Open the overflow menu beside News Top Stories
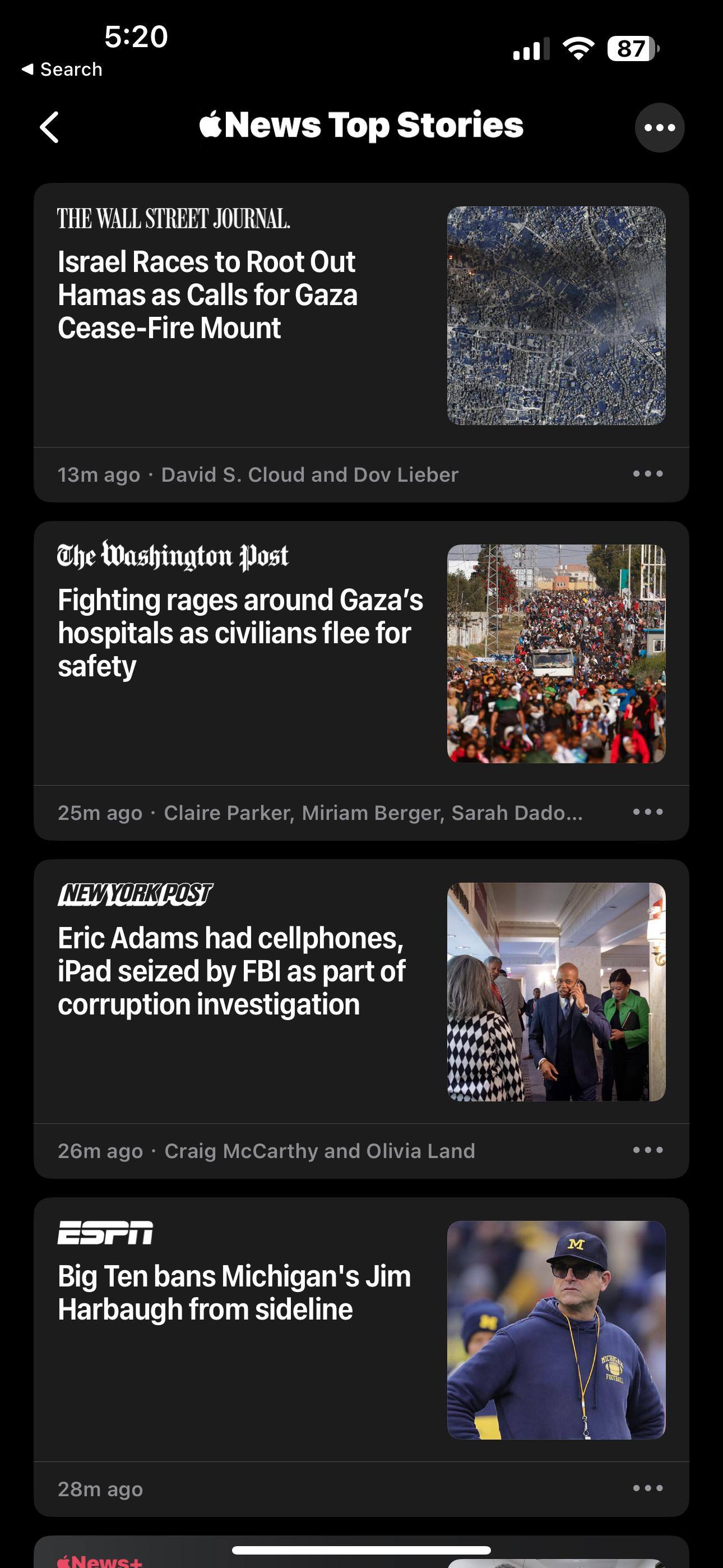This screenshot has height=1568, width=723. [659, 127]
